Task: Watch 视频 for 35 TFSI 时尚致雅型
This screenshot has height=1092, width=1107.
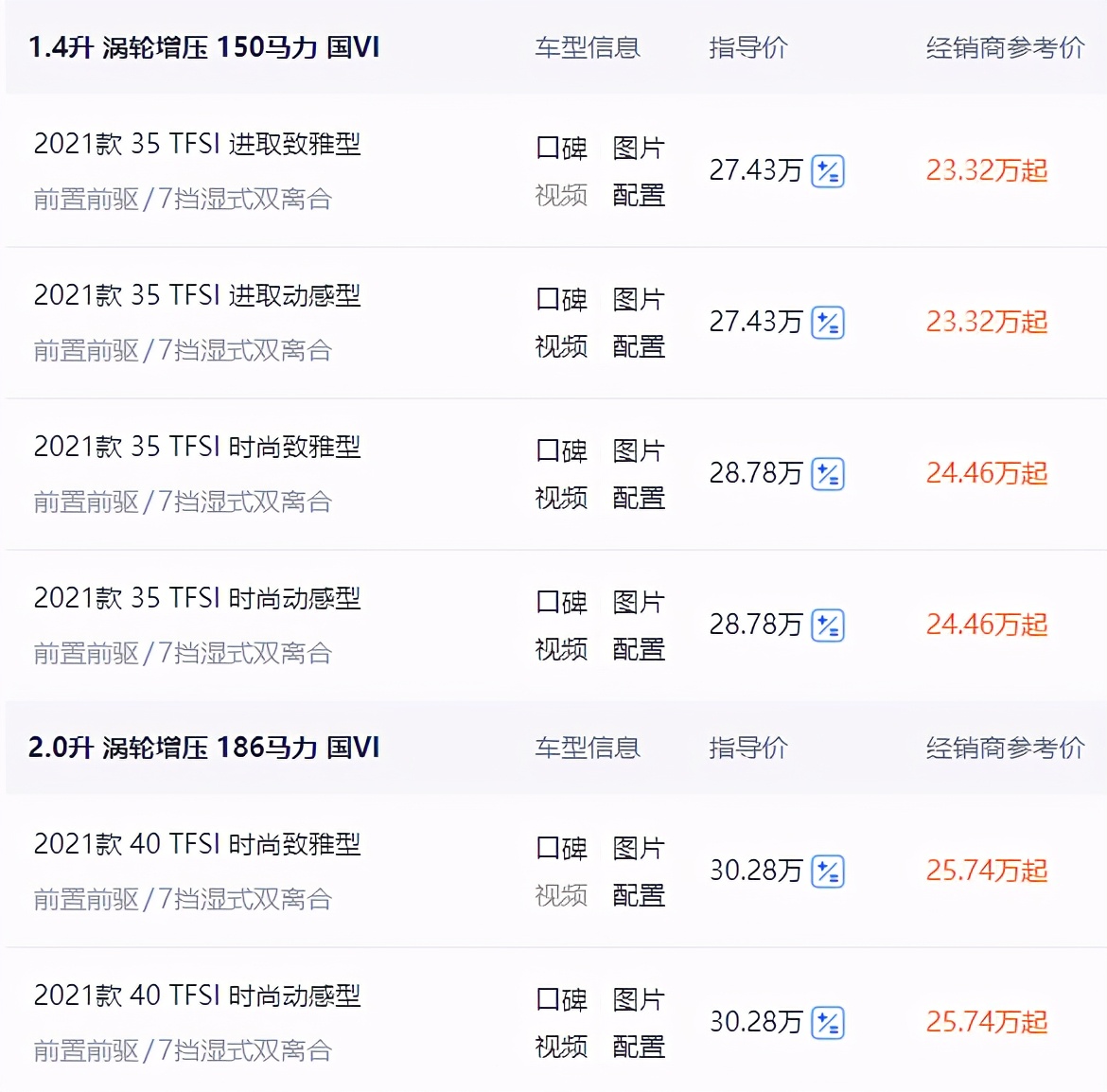Action: tap(561, 499)
